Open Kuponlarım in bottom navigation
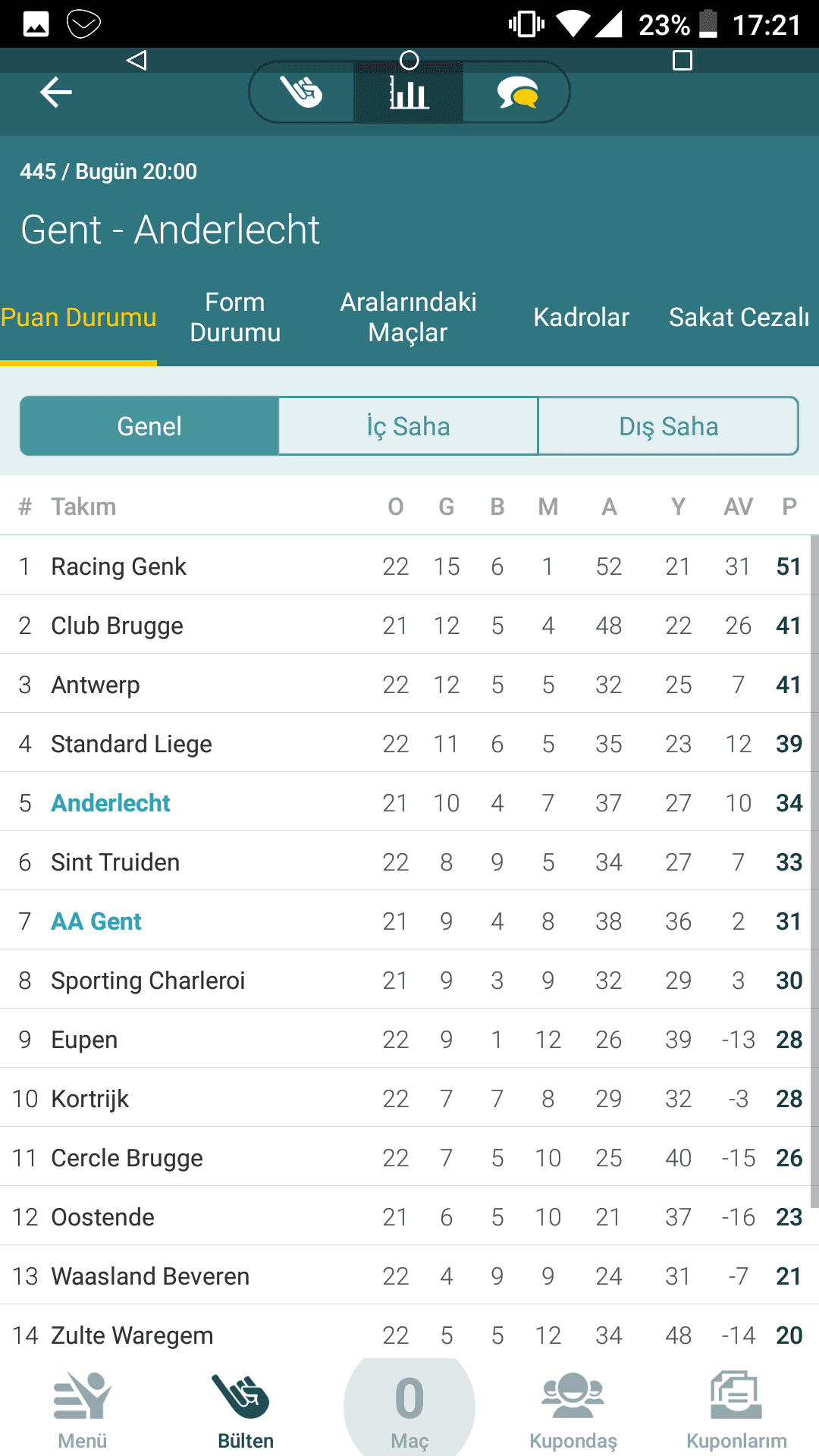 pyautogui.click(x=736, y=1409)
